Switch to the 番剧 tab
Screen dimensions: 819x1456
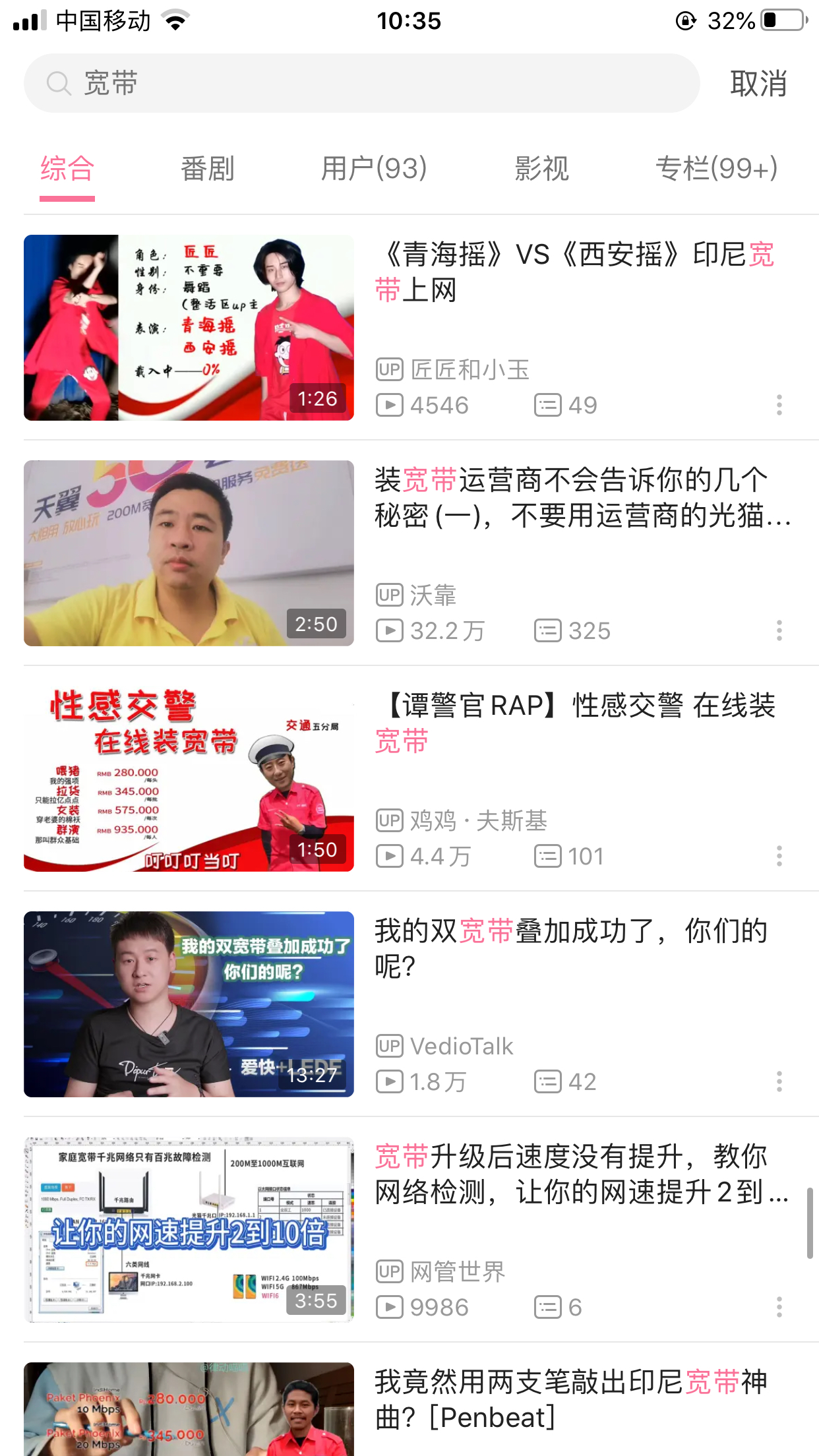click(x=208, y=169)
